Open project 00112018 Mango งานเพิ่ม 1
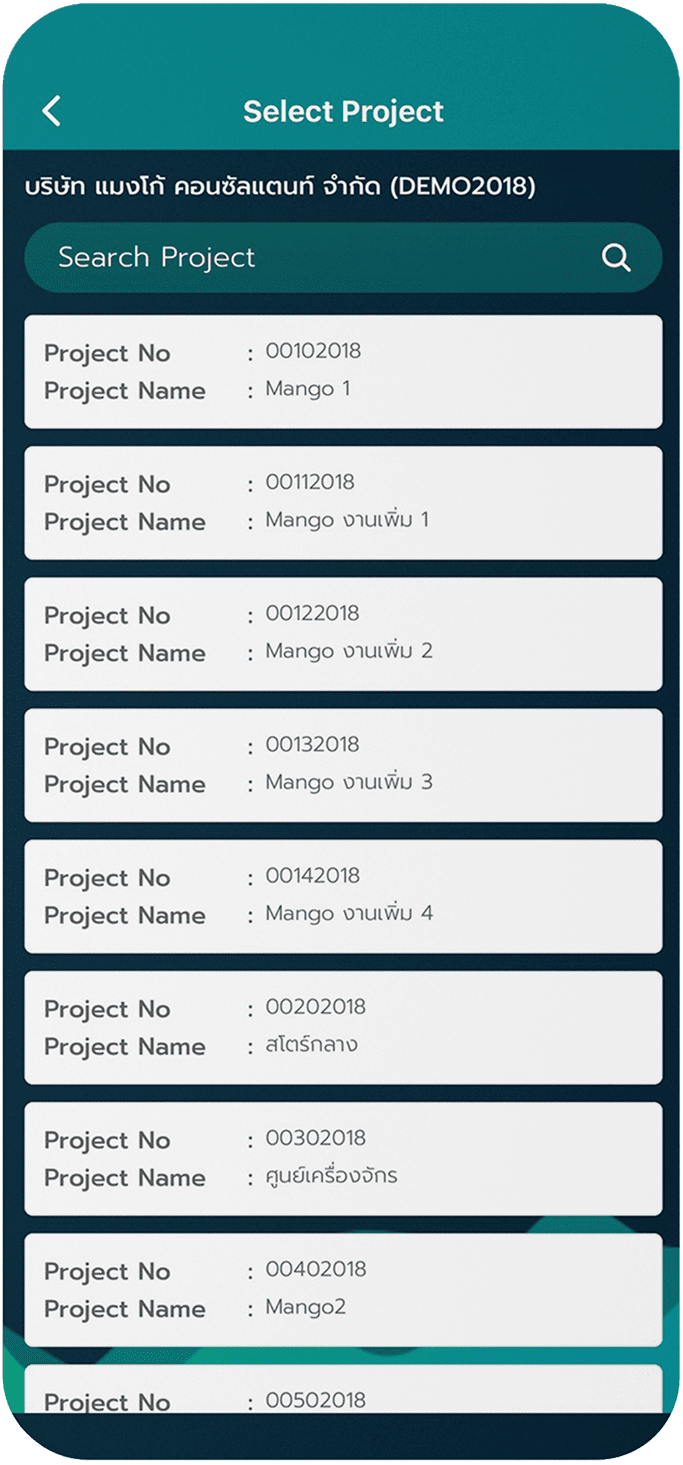This screenshot has height=1465, width=683. point(343,503)
